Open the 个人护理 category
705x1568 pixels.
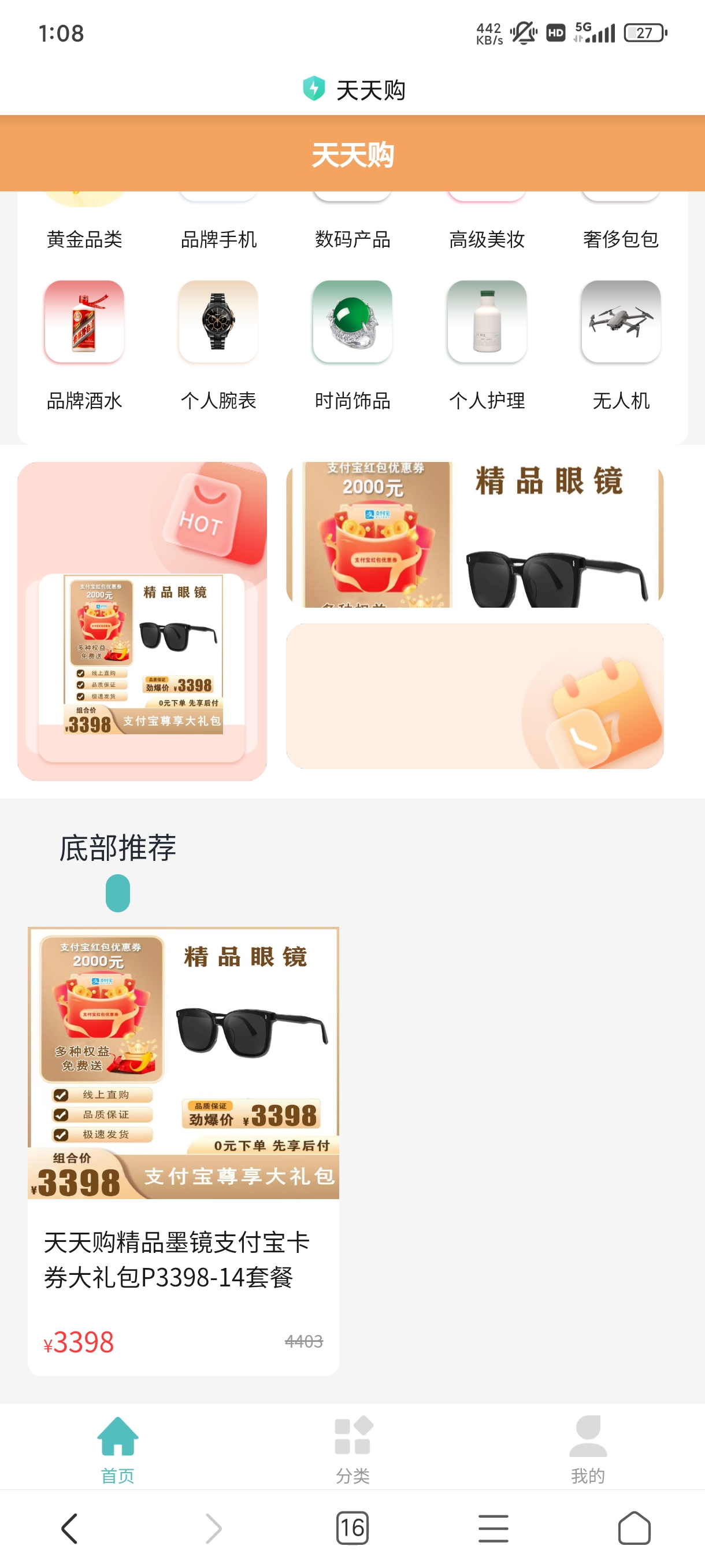click(487, 346)
